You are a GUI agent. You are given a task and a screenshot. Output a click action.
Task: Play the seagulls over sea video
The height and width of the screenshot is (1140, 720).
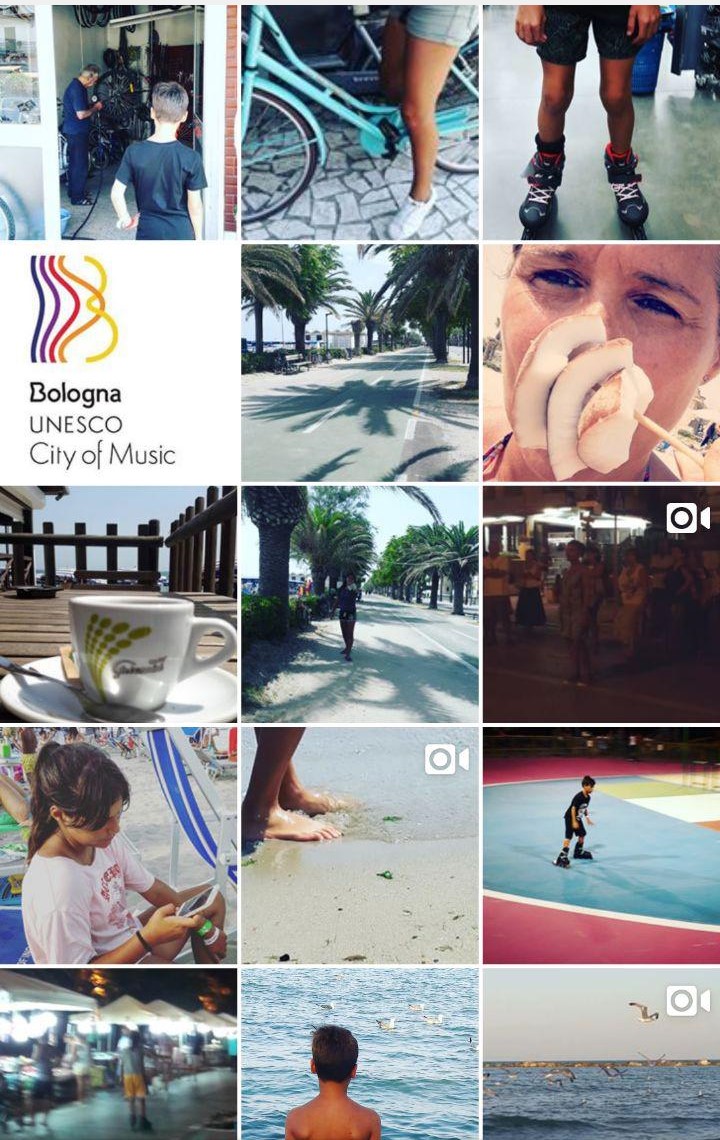point(601,1054)
